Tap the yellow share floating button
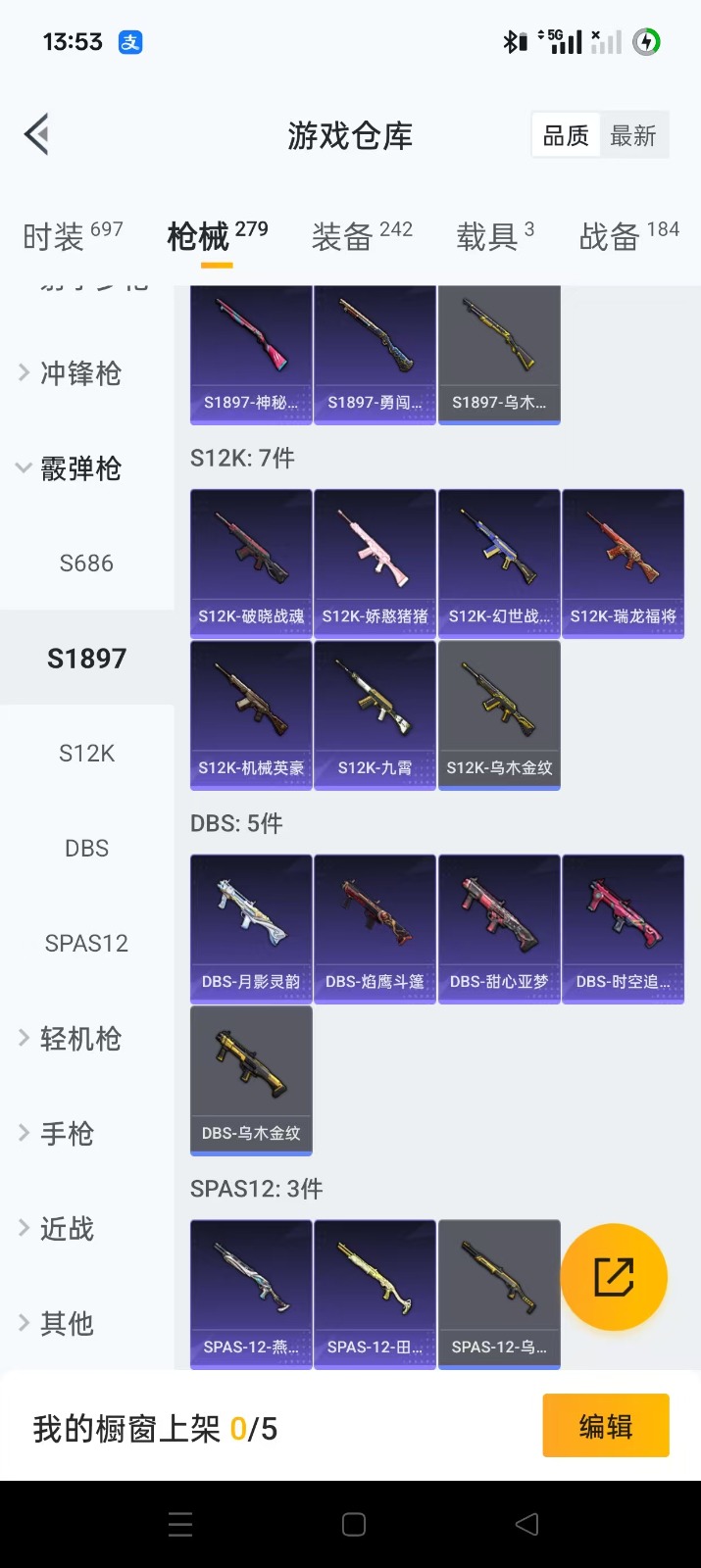 click(x=614, y=1277)
